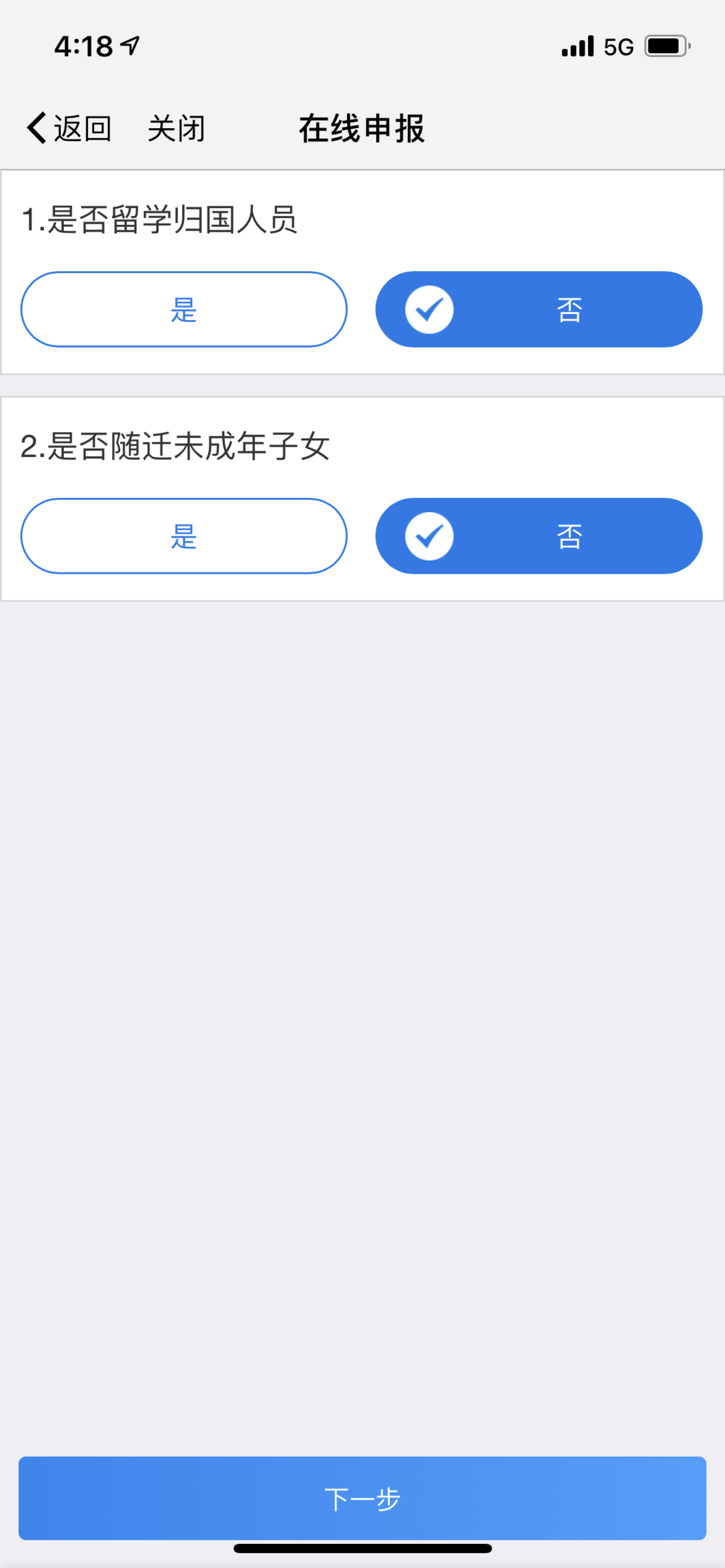Tap 关闭 to close the page
This screenshot has width=725, height=1568.
click(x=177, y=127)
